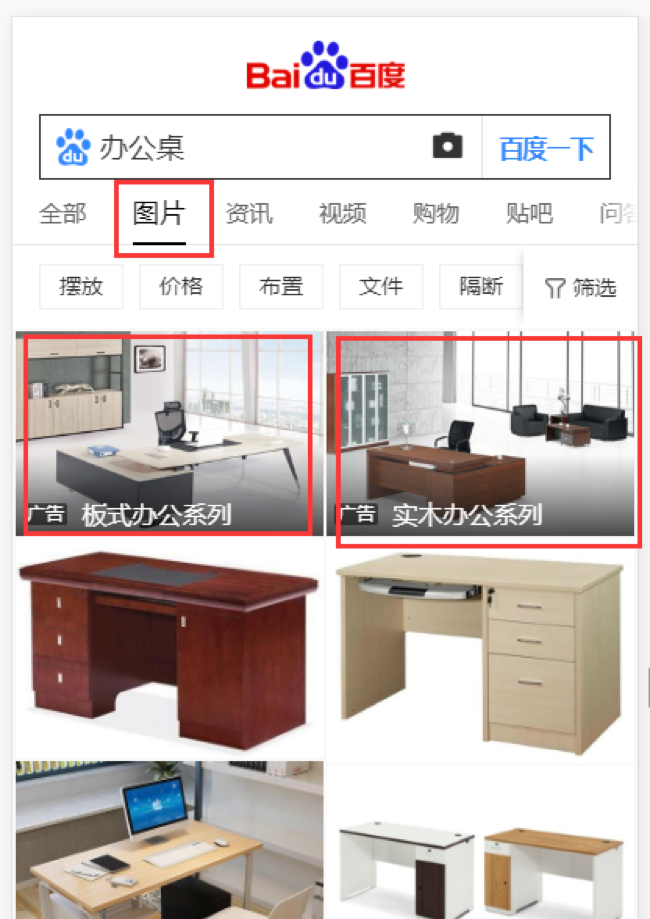Viewport: 650px width, 919px height.
Task: Tap the camera image-search icon
Action: (447, 147)
